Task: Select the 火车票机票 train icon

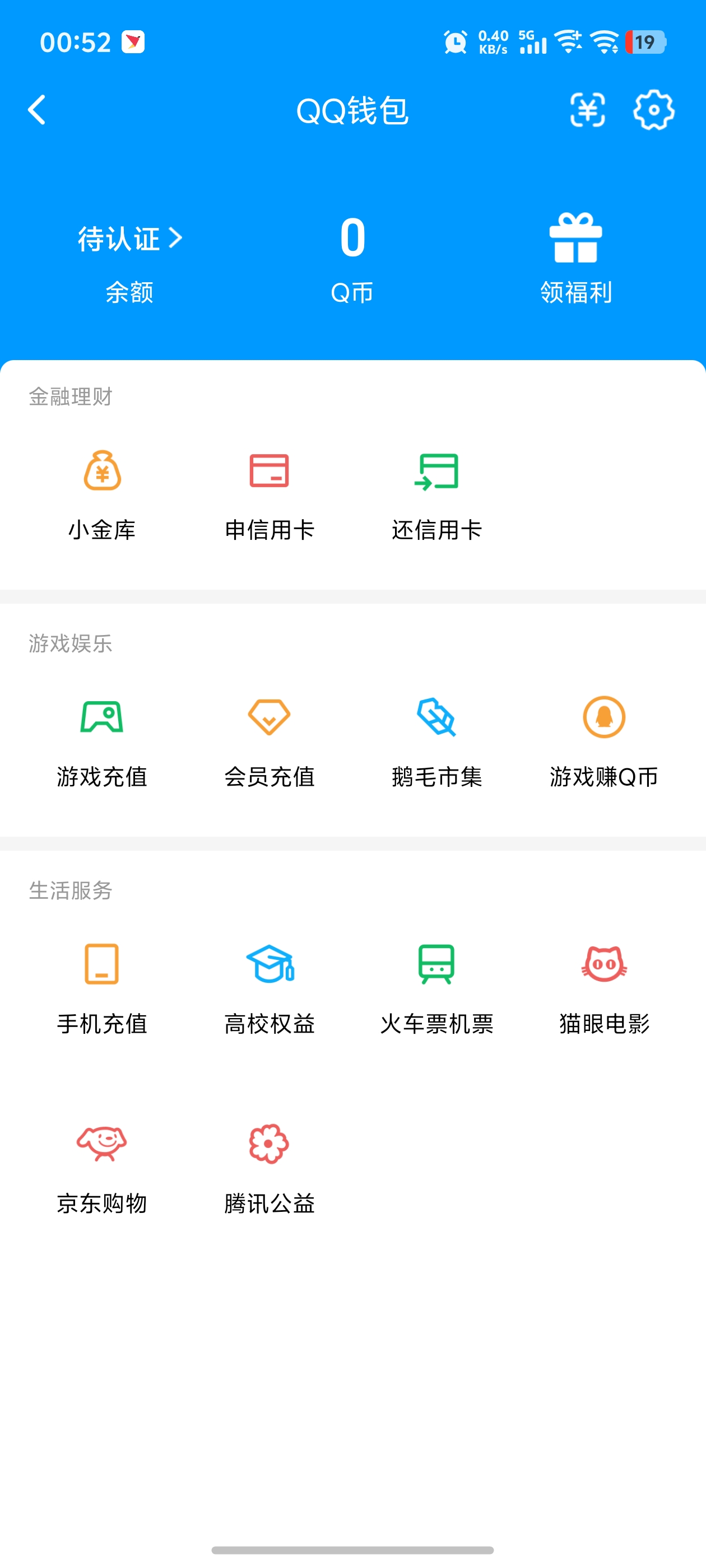Action: click(438, 968)
